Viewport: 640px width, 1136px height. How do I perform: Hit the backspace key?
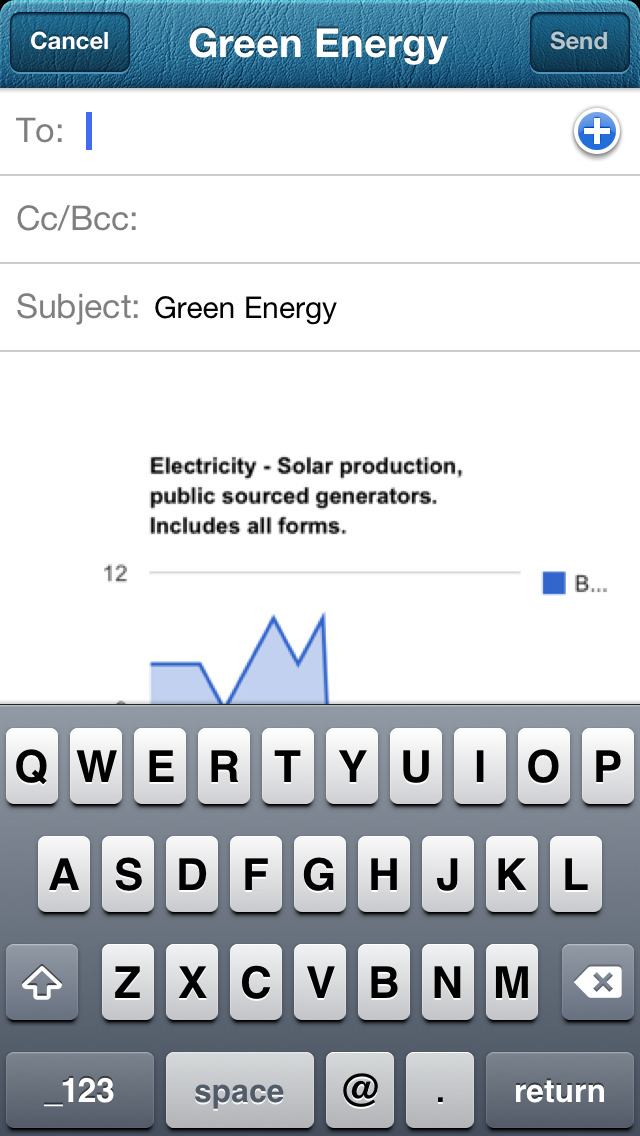coord(597,982)
